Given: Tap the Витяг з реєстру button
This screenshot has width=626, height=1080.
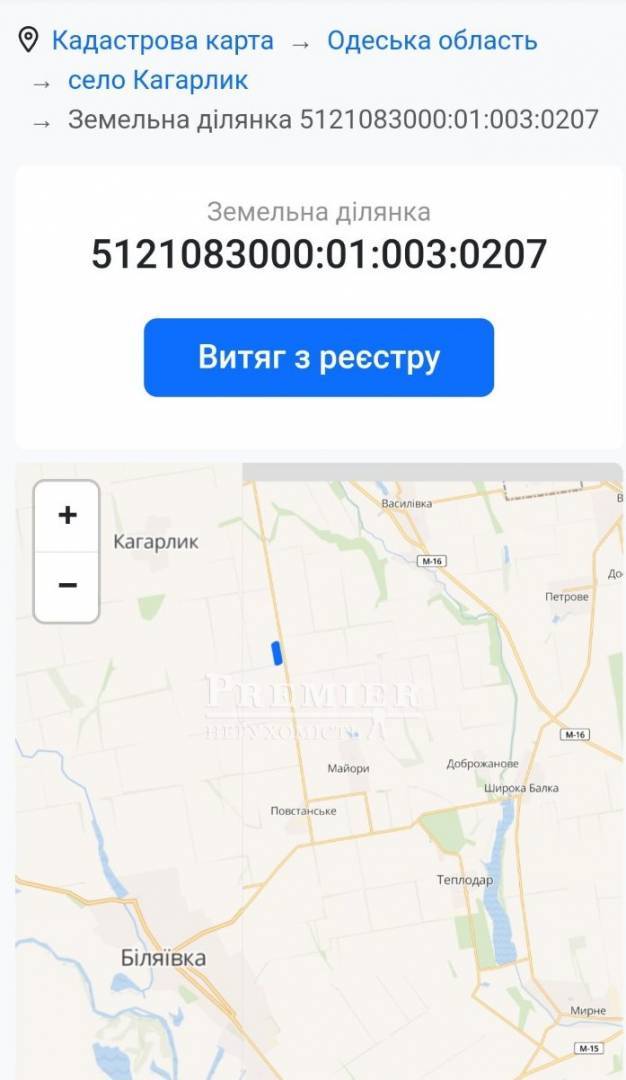Looking at the screenshot, I should coord(319,357).
